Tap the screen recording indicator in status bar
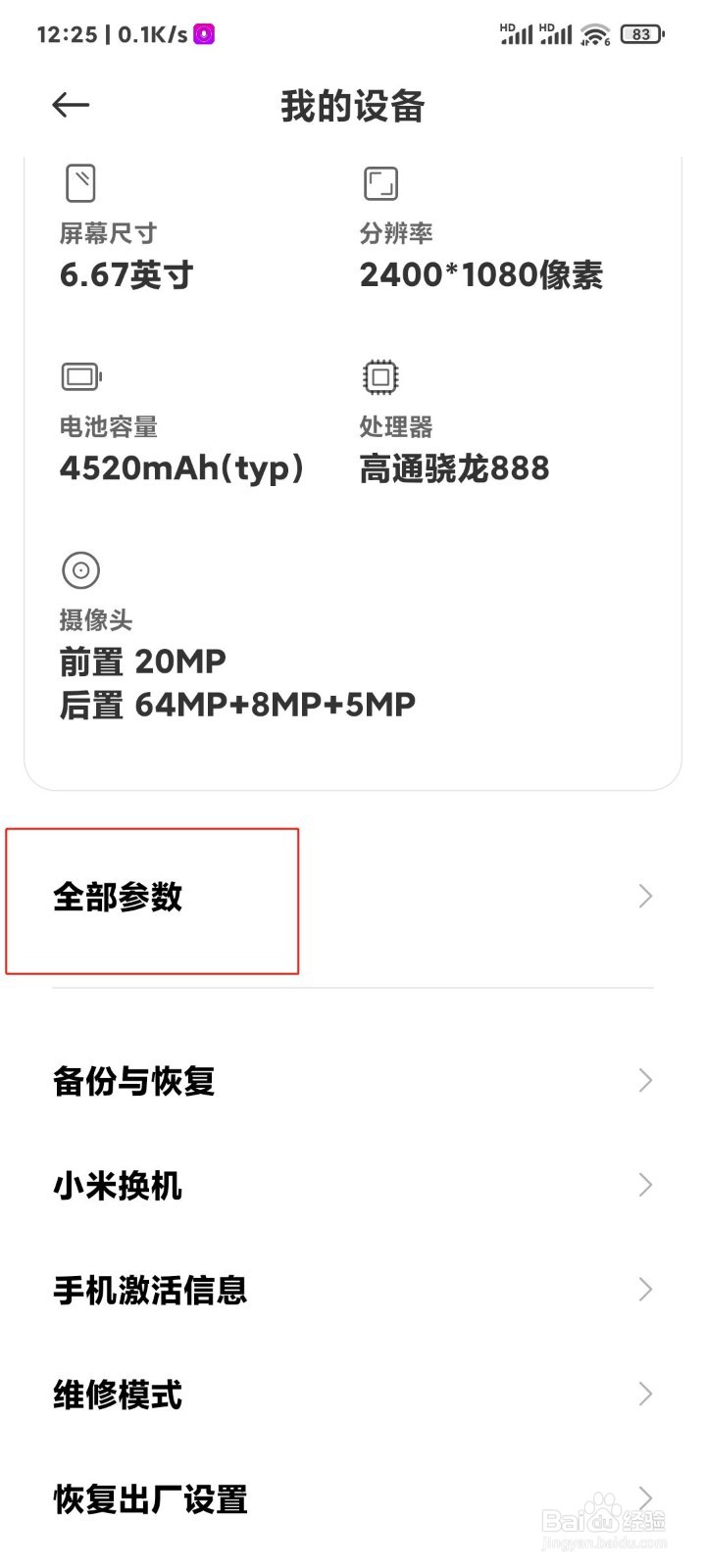This screenshot has width=706, height=1568. pyautogui.click(x=202, y=32)
